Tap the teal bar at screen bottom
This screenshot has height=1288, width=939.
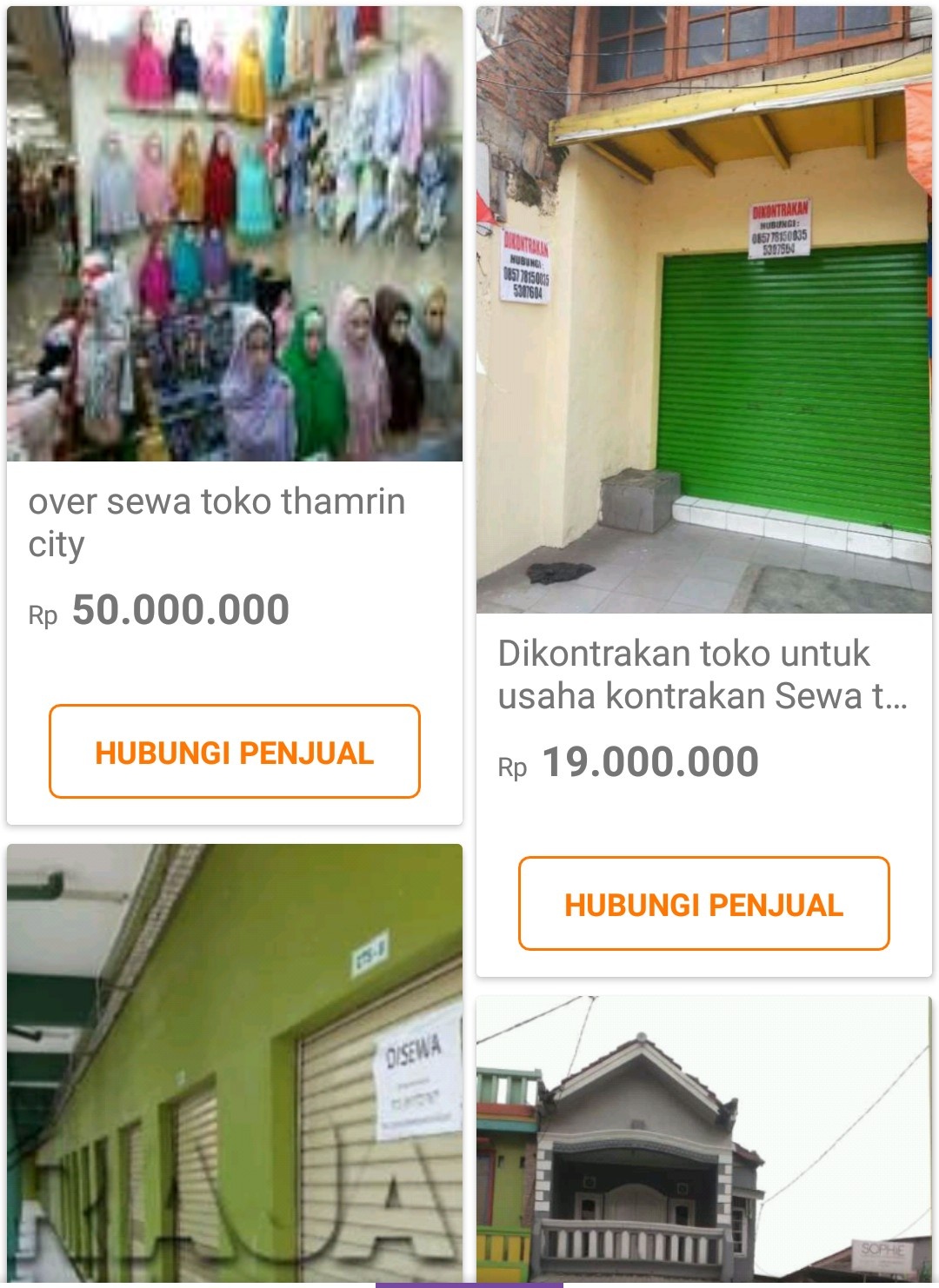(469, 1282)
